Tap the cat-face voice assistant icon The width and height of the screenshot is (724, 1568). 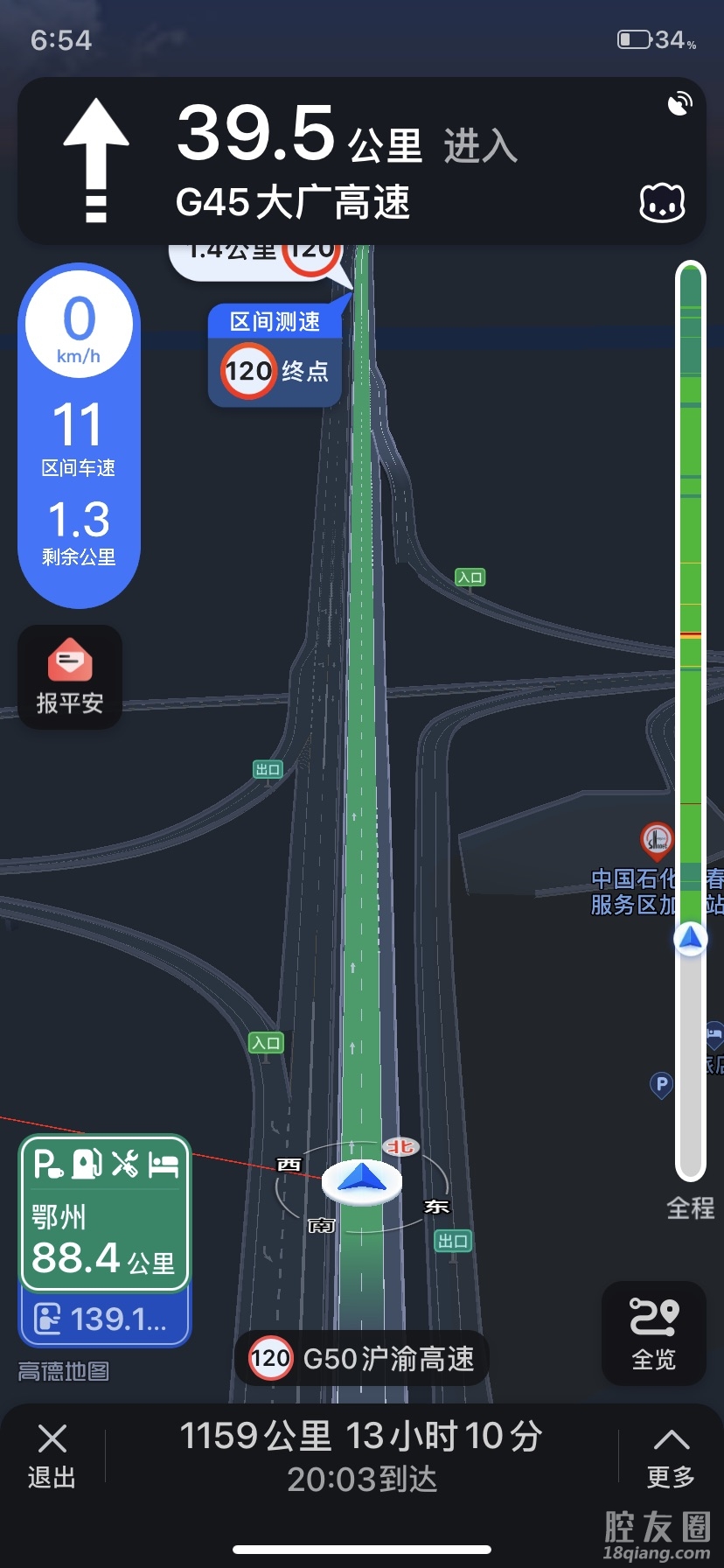point(662,203)
